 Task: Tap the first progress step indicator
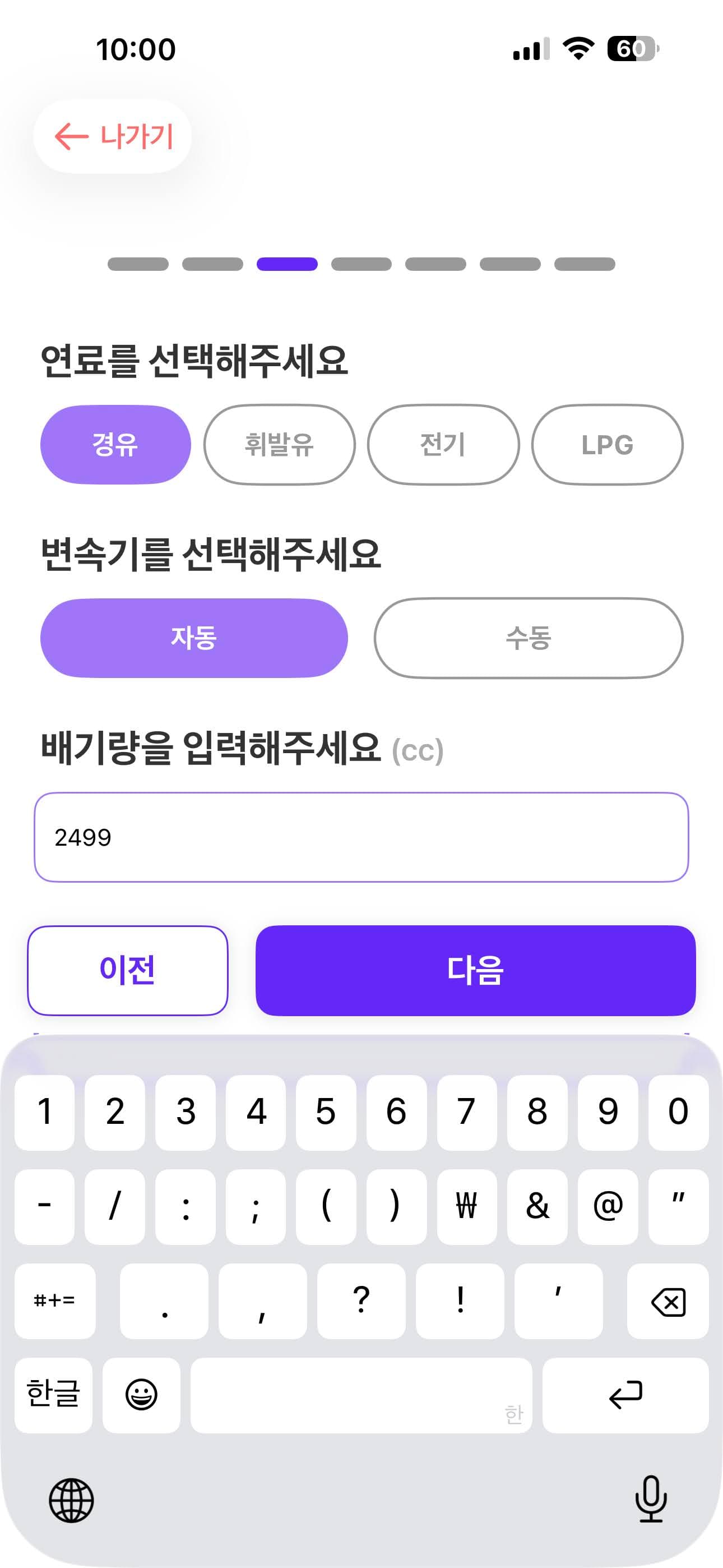[x=137, y=264]
